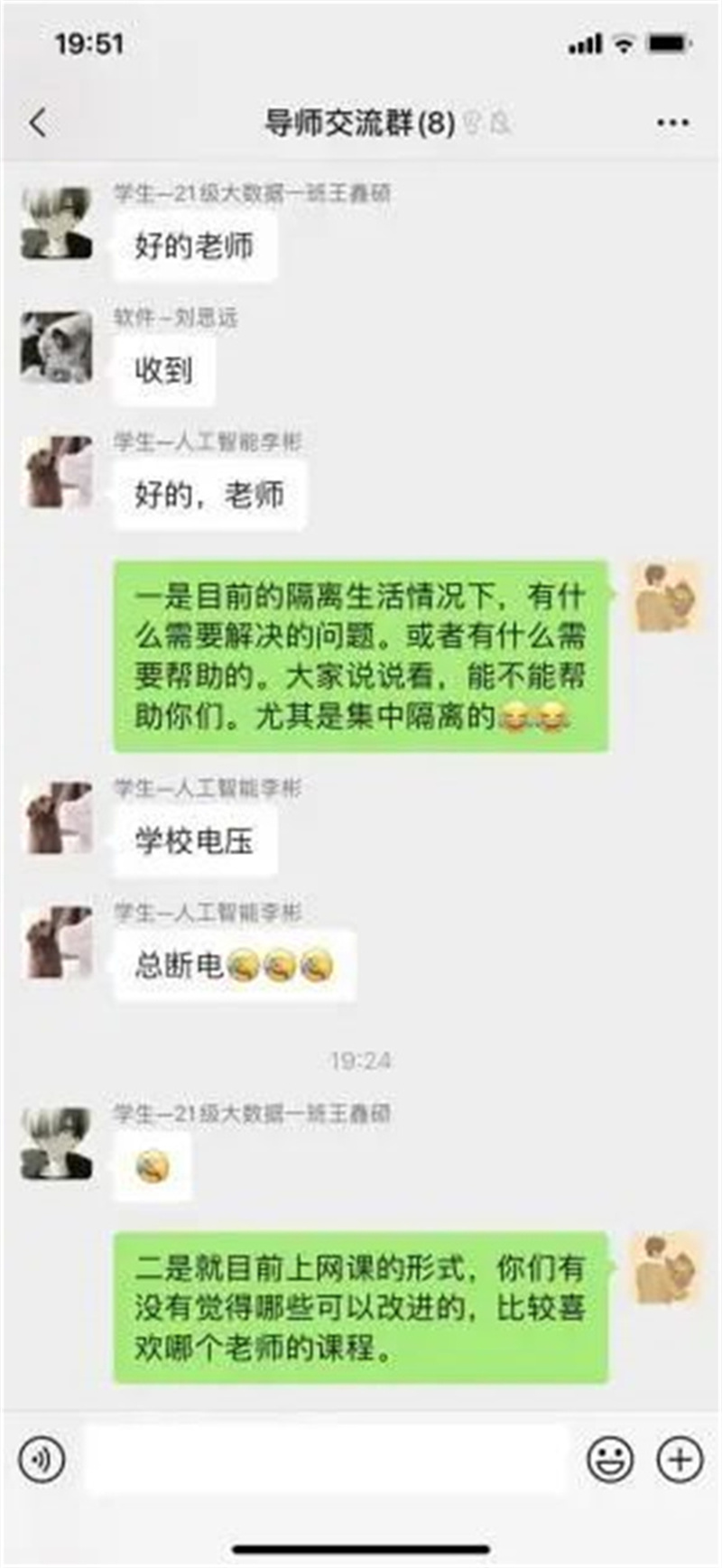Open 刘思远's profile avatar
This screenshot has width=722, height=1568.
click(x=57, y=348)
